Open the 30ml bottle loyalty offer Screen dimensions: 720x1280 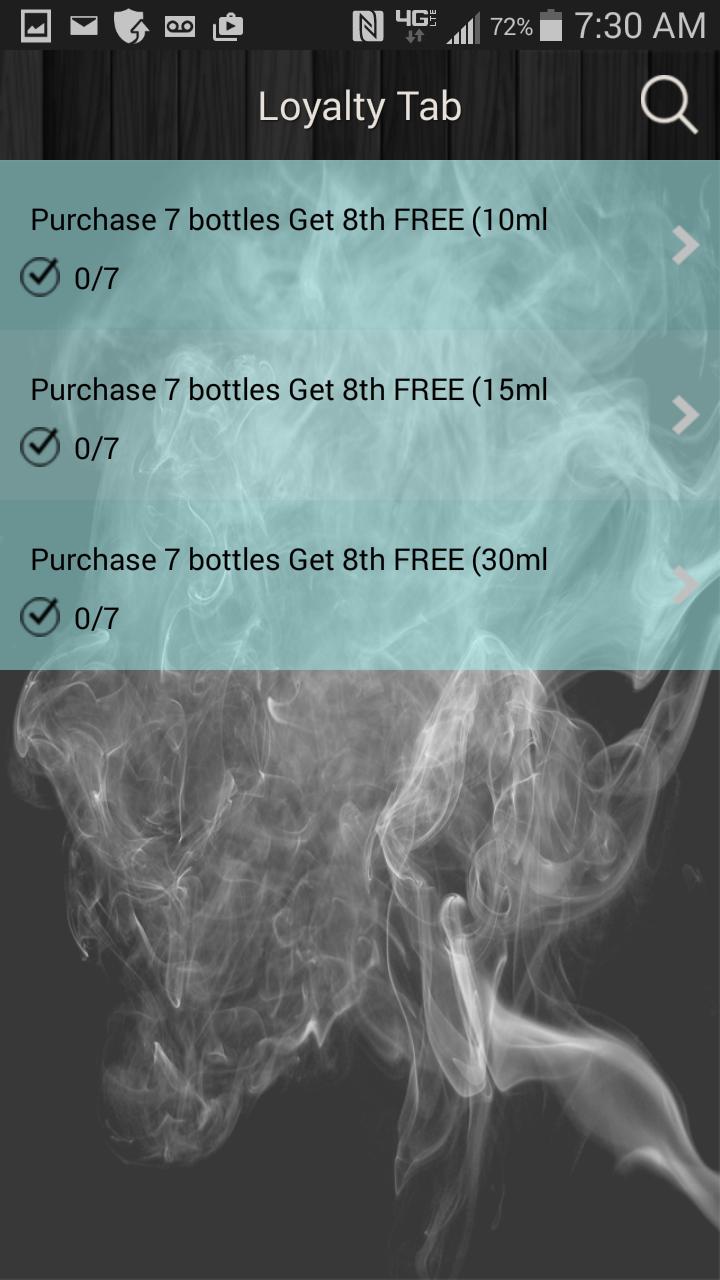point(359,585)
